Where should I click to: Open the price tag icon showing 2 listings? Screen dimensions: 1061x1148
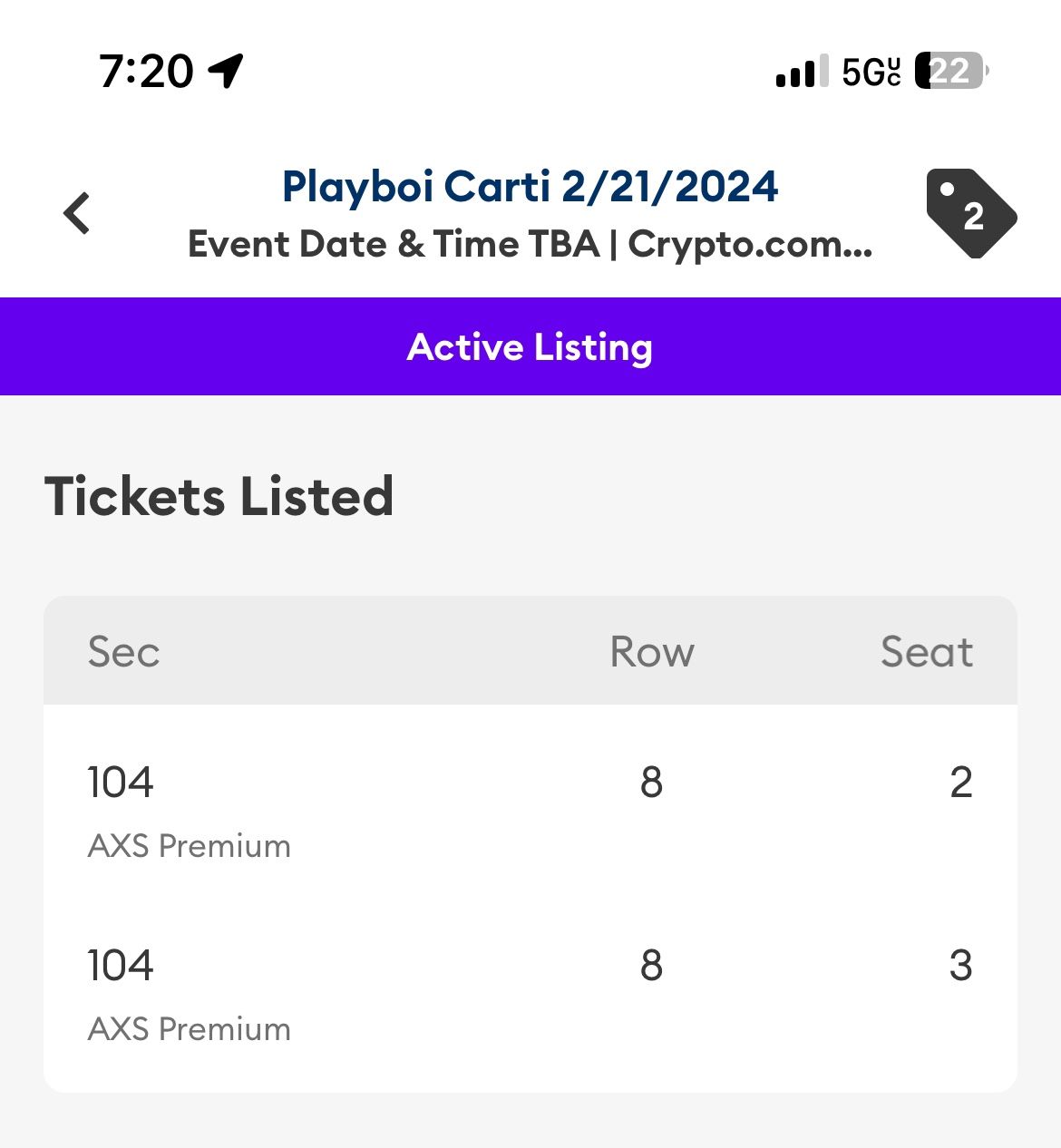[971, 215]
